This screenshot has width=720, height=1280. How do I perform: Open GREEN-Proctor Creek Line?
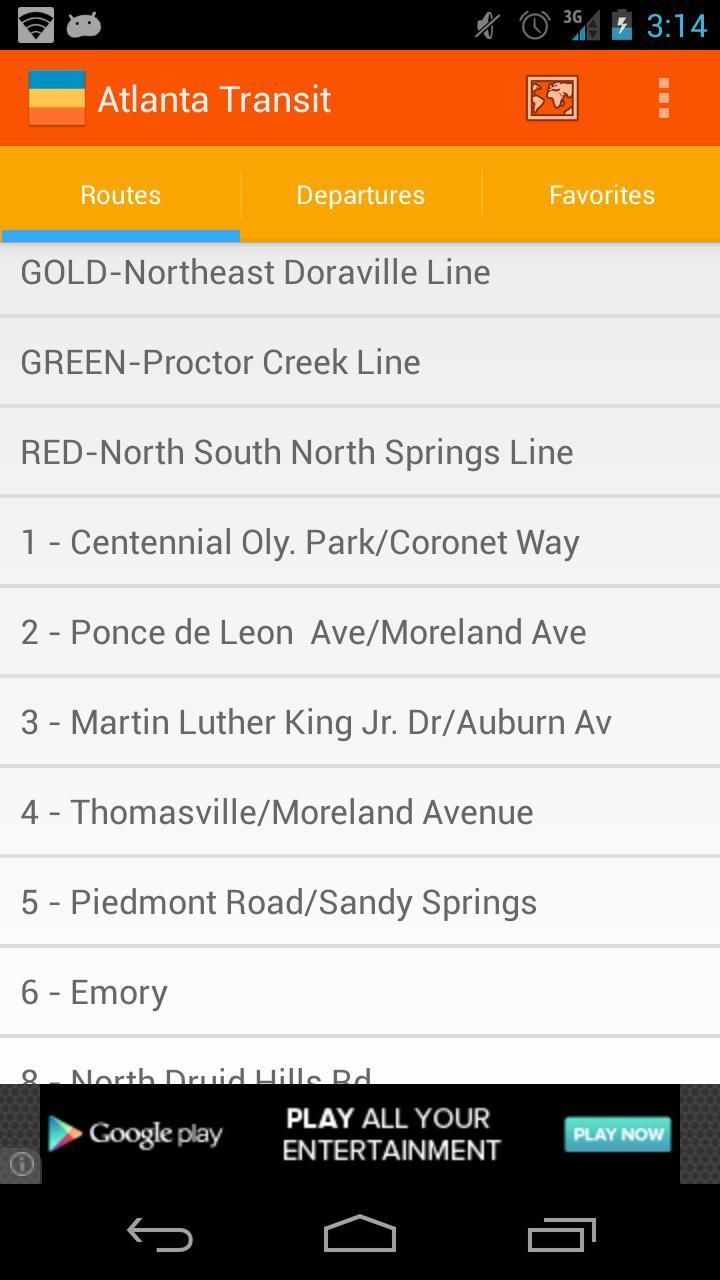pos(360,362)
